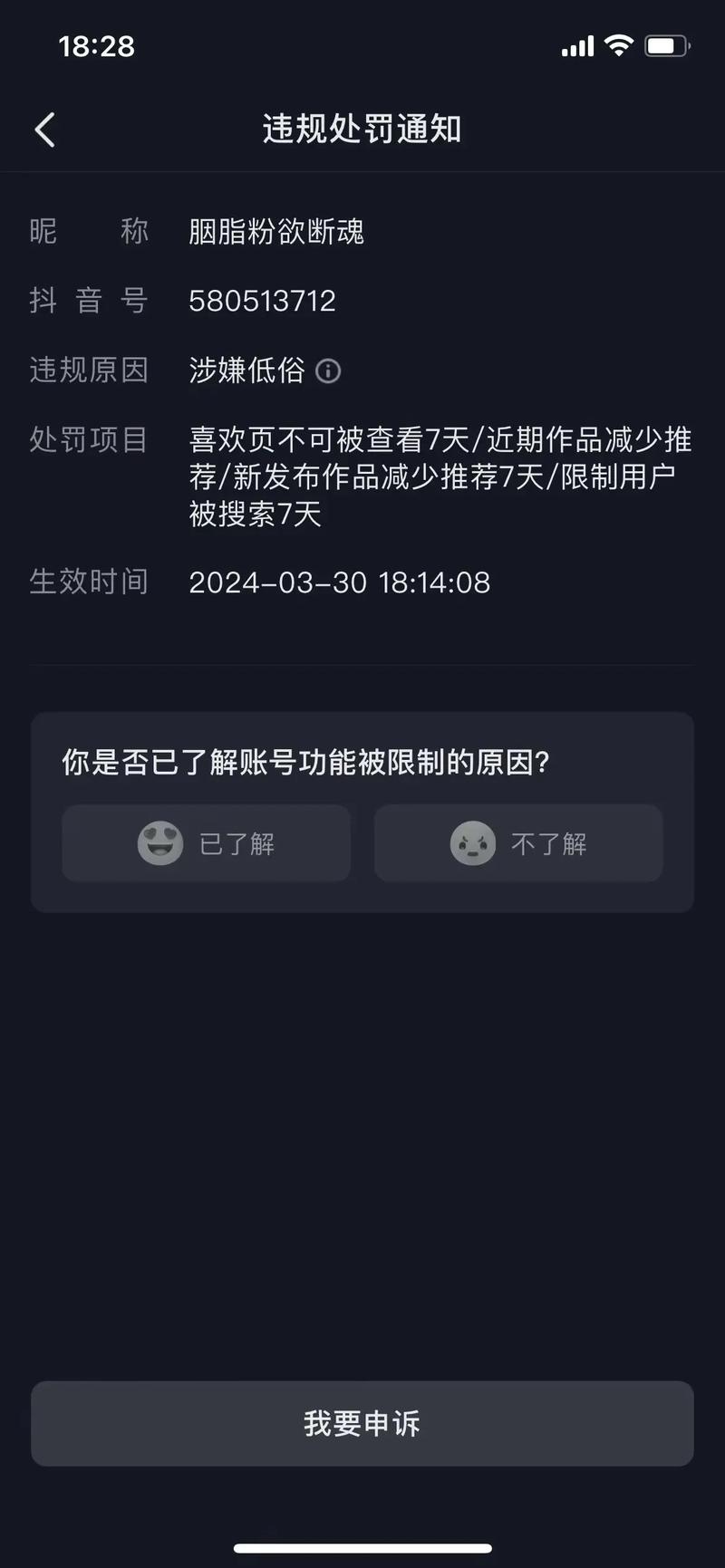Tap the battery indicator at top right
725x1568 pixels.
pyautogui.click(x=664, y=45)
